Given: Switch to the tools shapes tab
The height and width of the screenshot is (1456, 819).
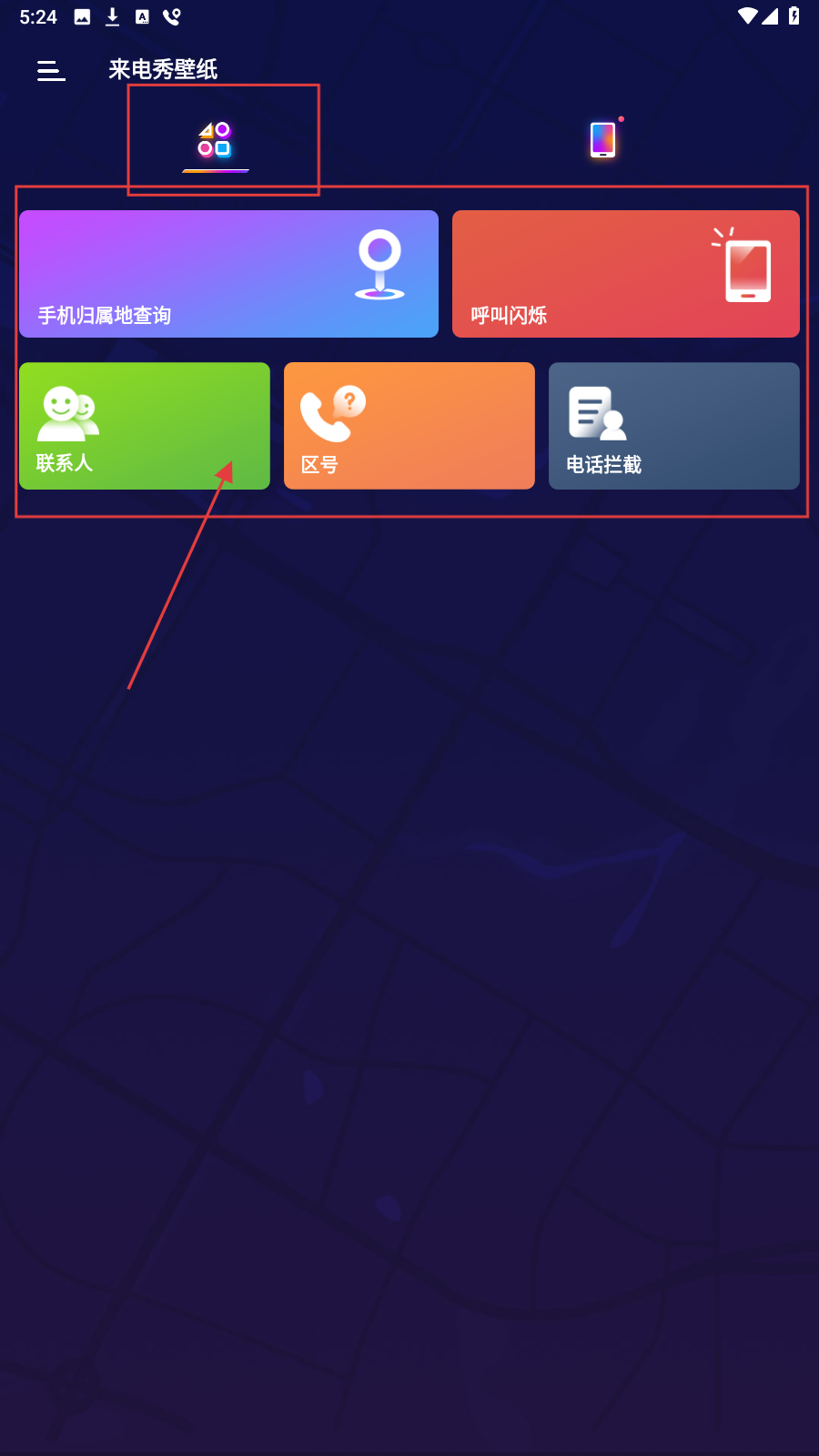Looking at the screenshot, I should coord(216,140).
